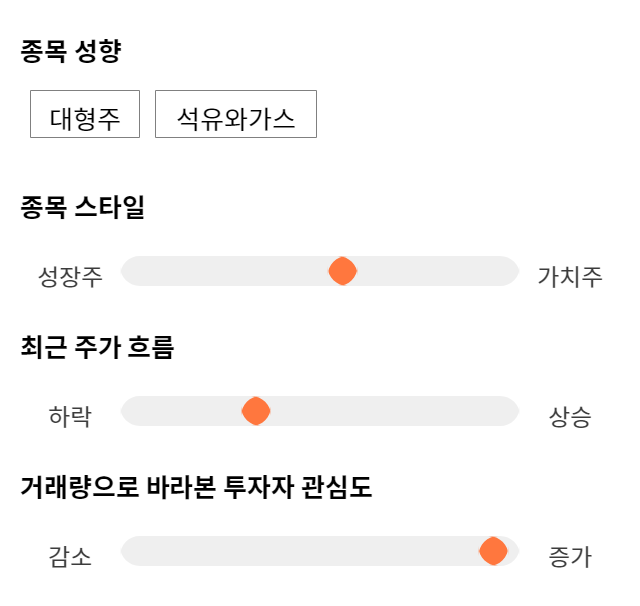Tap the 대형주 tag chip
This screenshot has width=640, height=606.
point(85,114)
